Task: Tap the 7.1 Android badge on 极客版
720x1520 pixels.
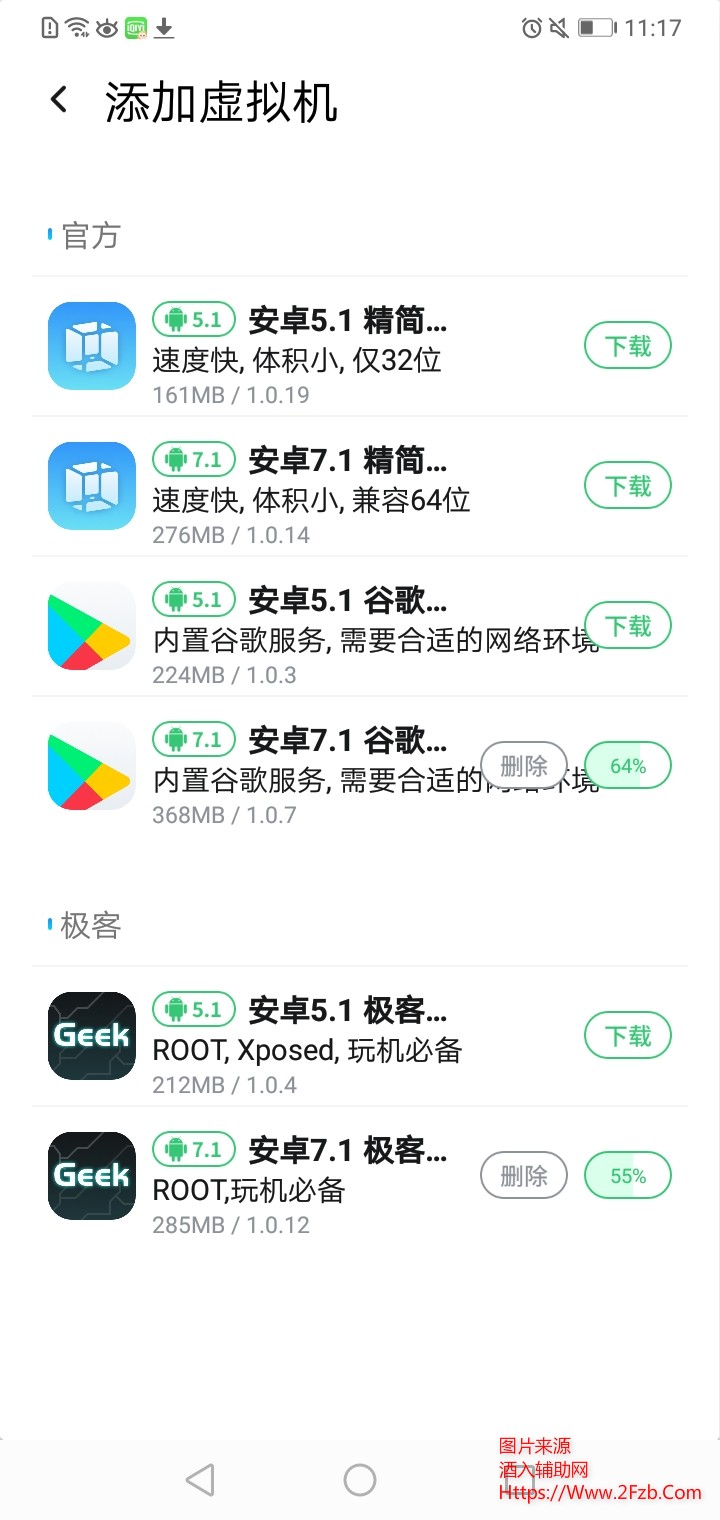Action: tap(194, 1149)
